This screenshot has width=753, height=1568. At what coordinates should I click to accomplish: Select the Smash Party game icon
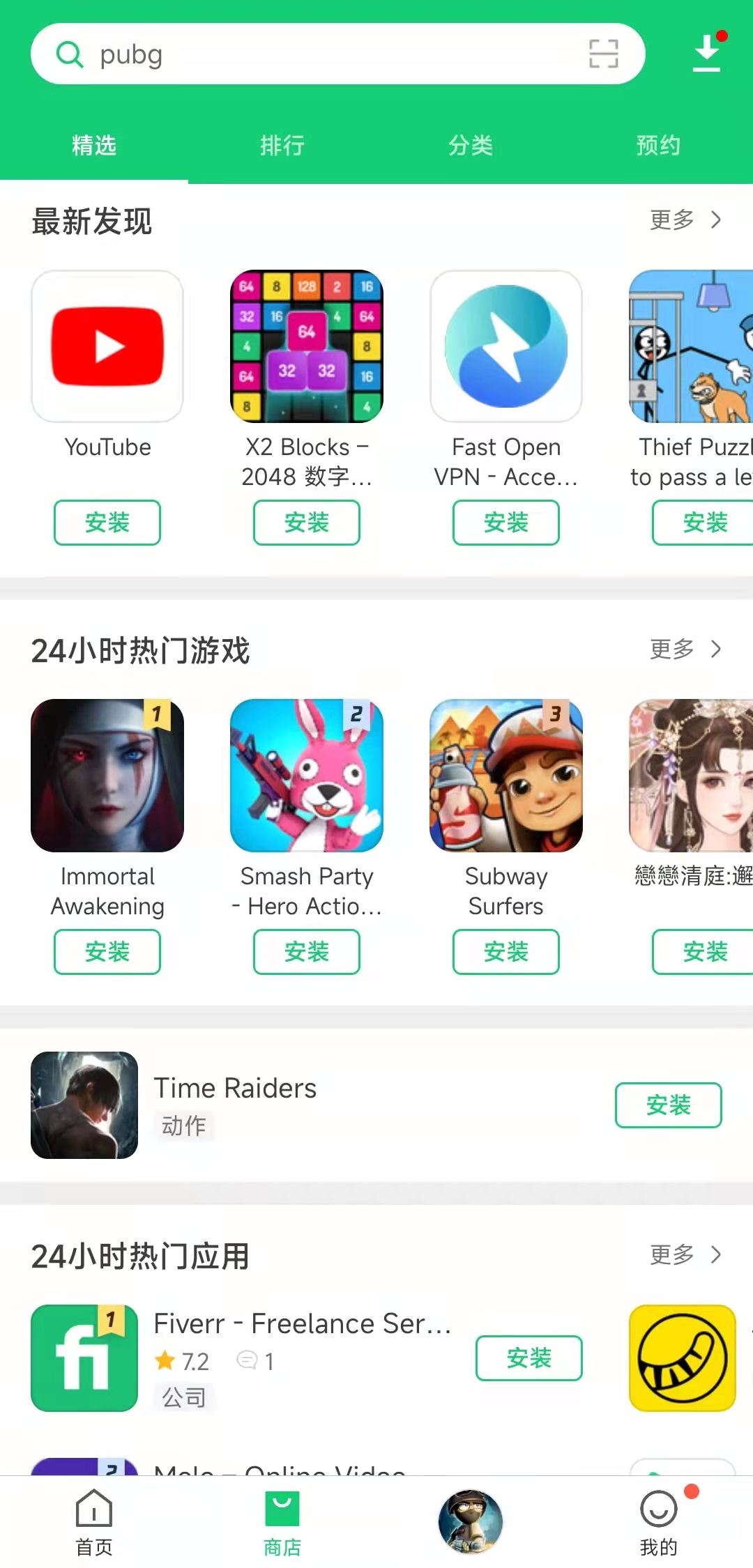[307, 777]
